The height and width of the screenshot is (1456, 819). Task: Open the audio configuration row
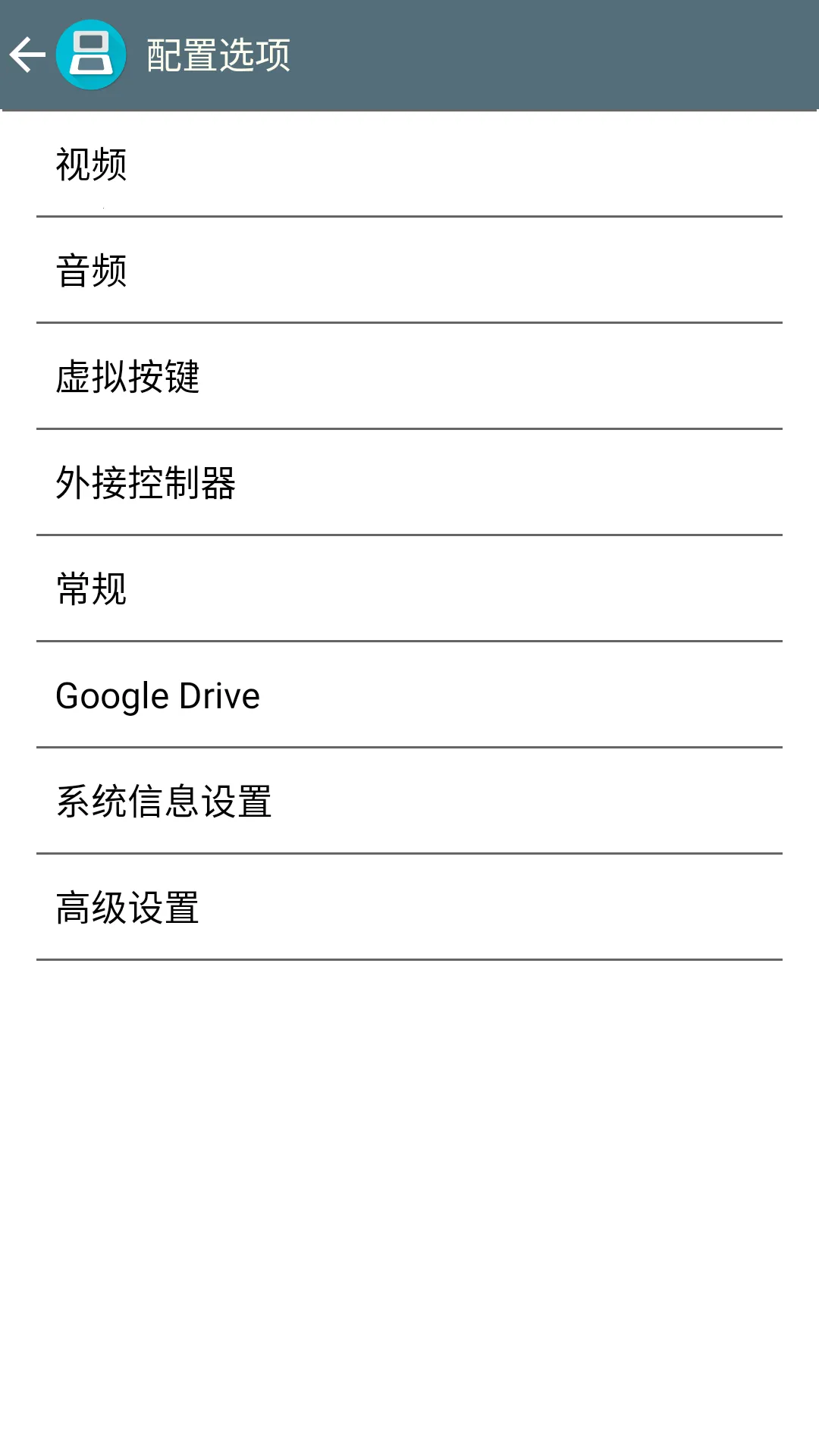tap(409, 269)
